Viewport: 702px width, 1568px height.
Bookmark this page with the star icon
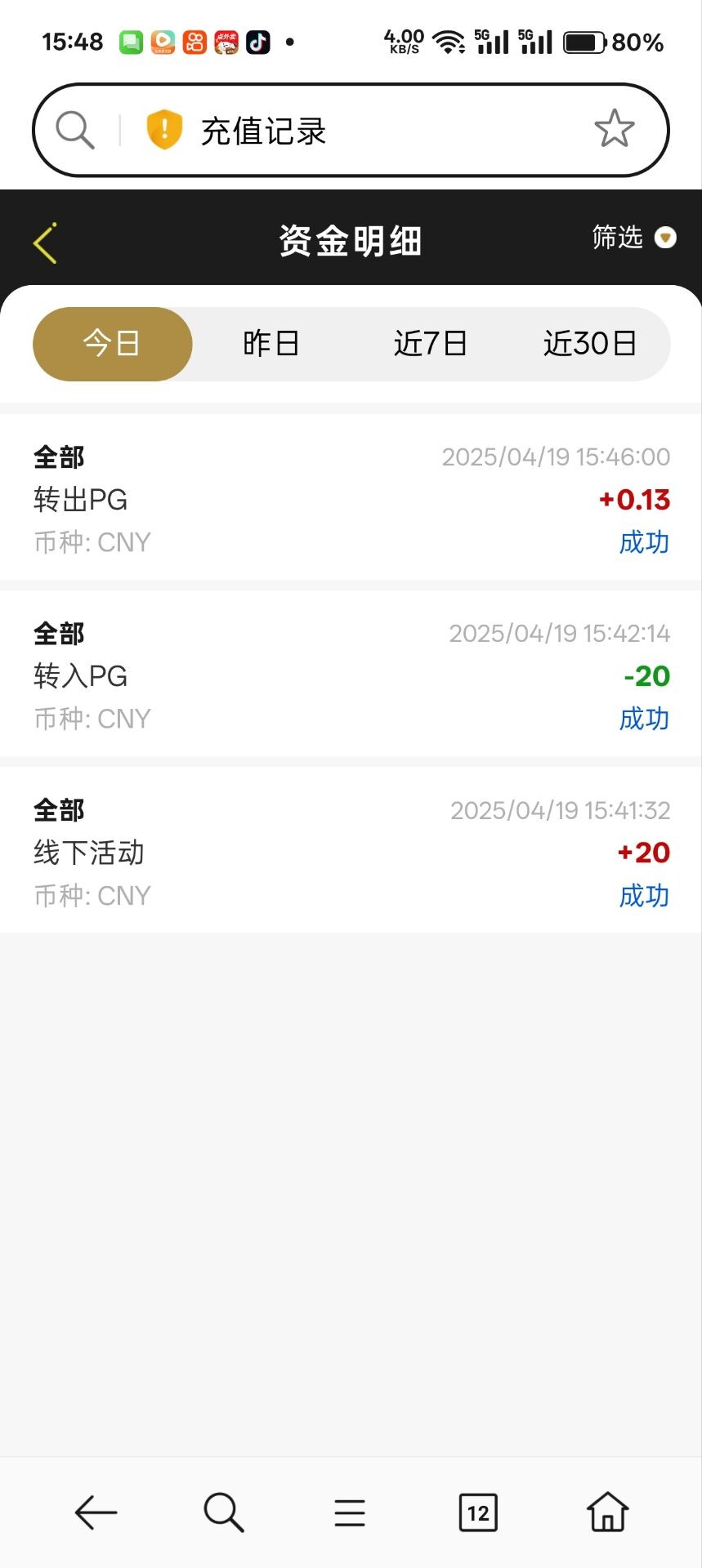[x=614, y=129]
